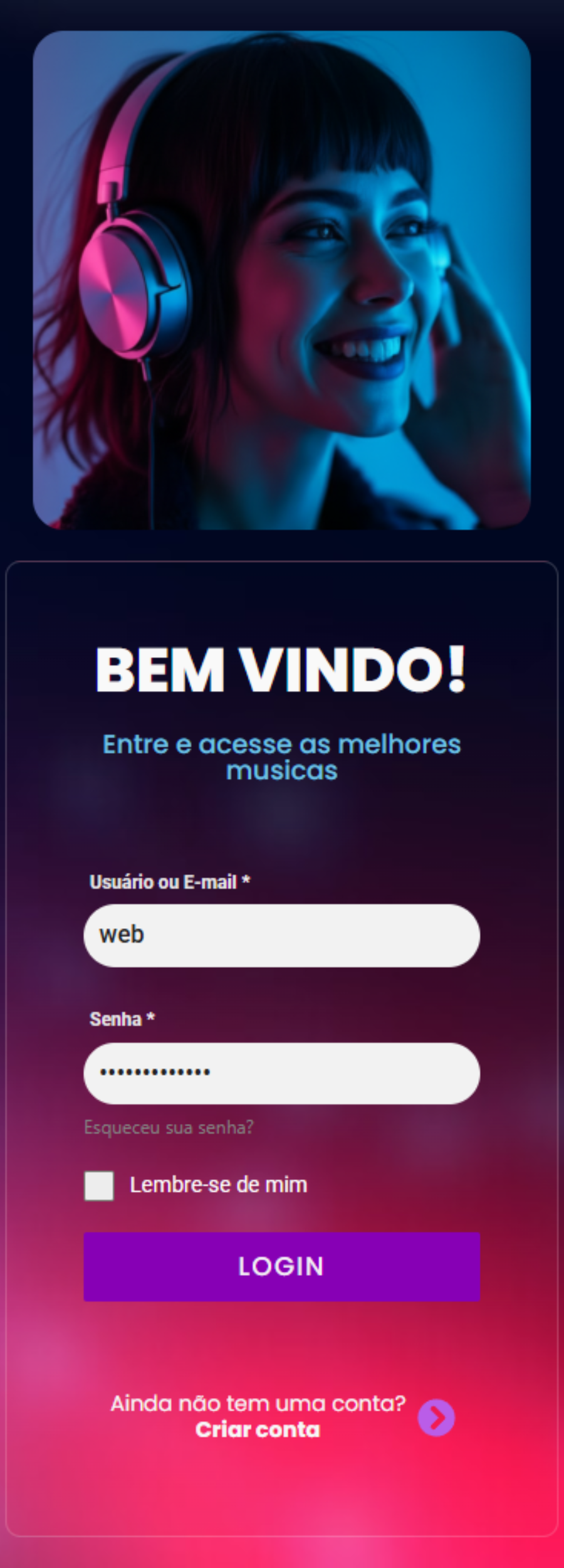Open the Criar conta link
The image size is (564, 1568).
coord(257,1430)
